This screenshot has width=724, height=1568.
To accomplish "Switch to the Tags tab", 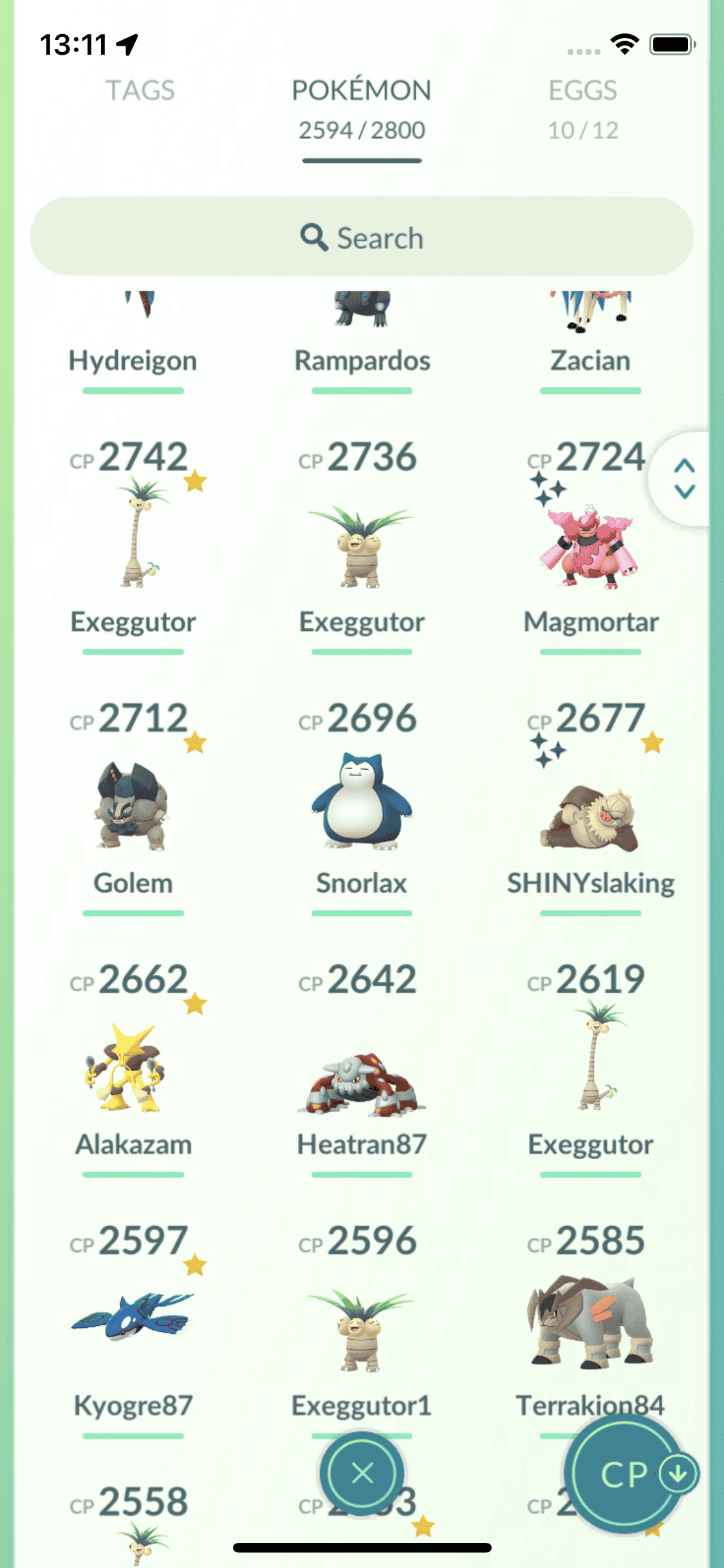I will click(140, 91).
